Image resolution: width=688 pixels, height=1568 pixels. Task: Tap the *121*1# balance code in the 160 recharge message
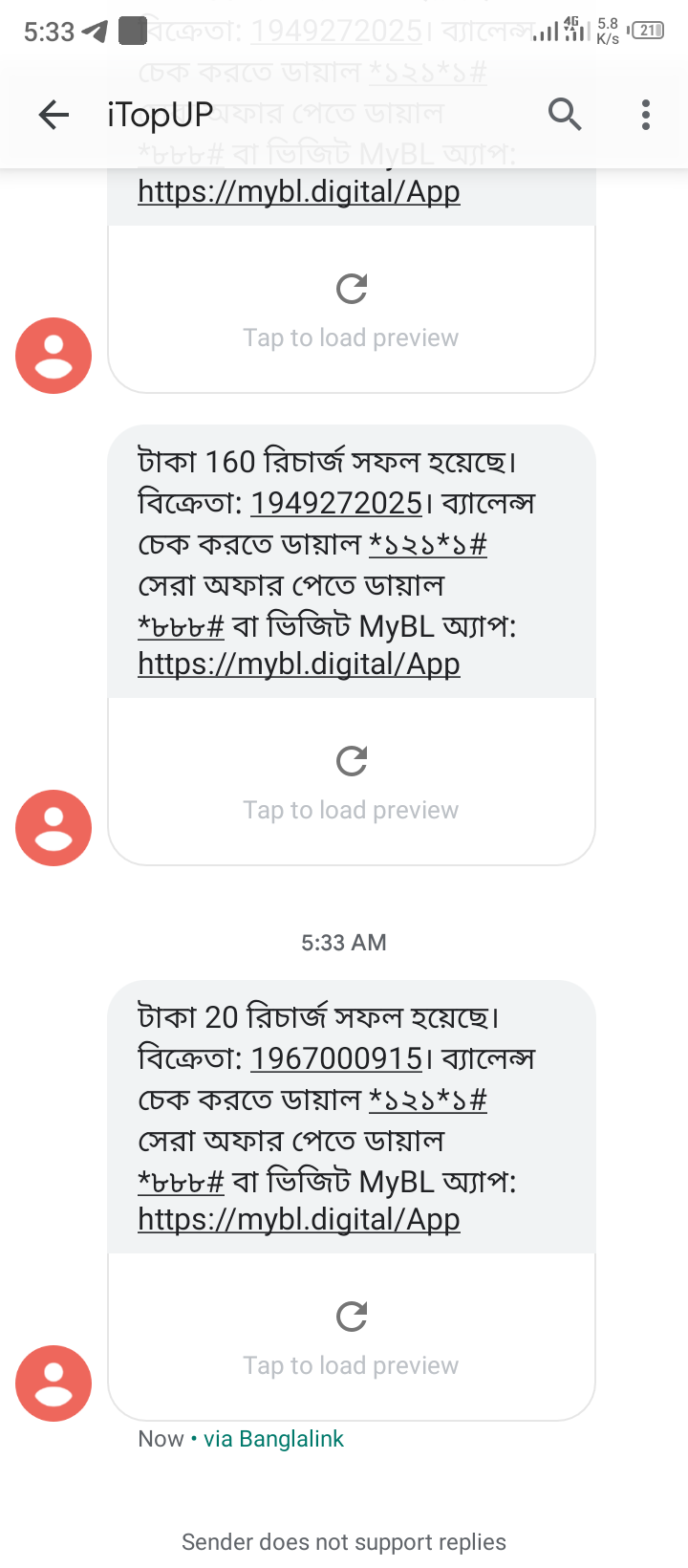coord(428,544)
